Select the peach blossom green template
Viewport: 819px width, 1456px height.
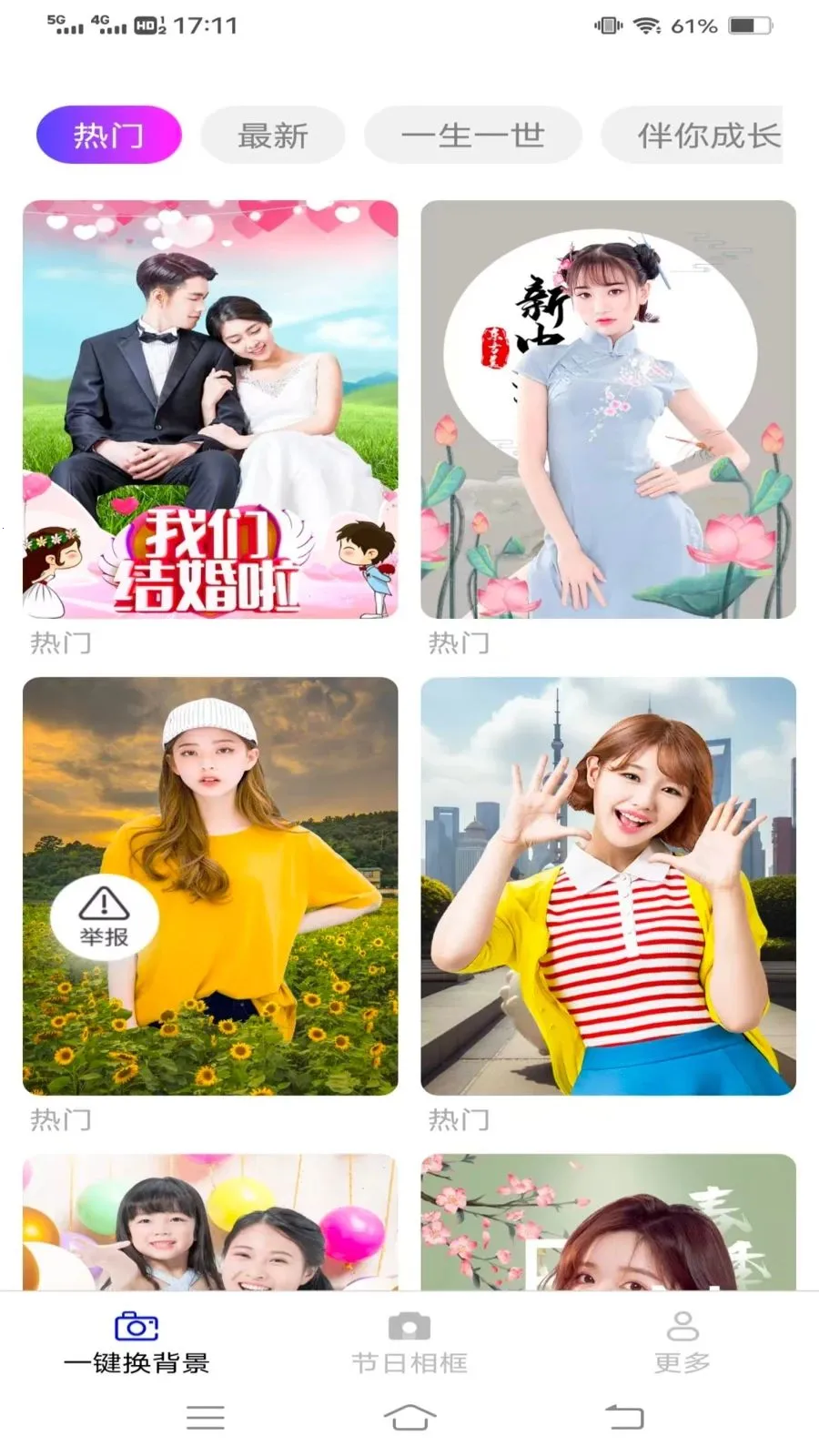608,1222
